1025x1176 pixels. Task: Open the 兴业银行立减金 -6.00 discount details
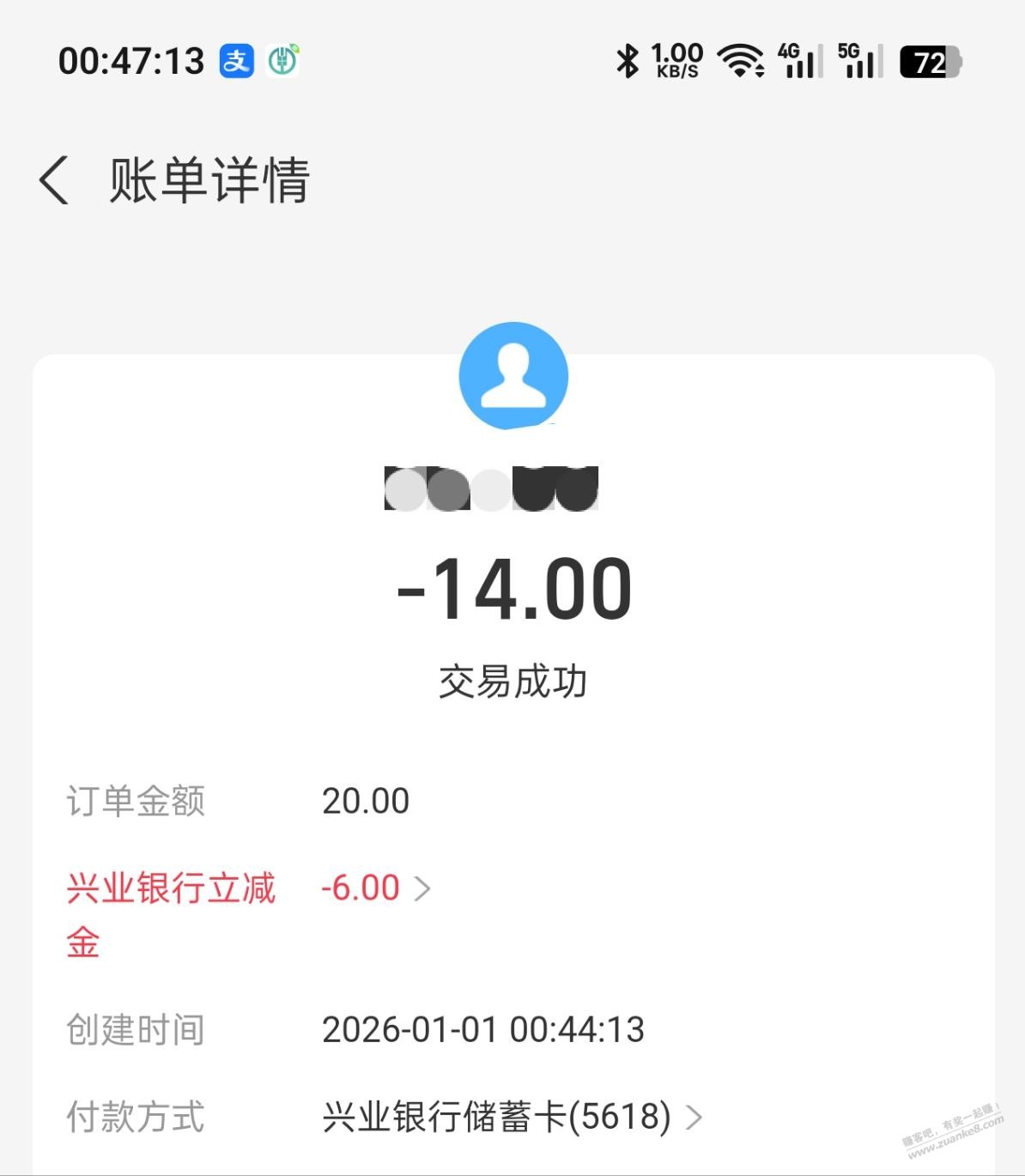point(375,888)
